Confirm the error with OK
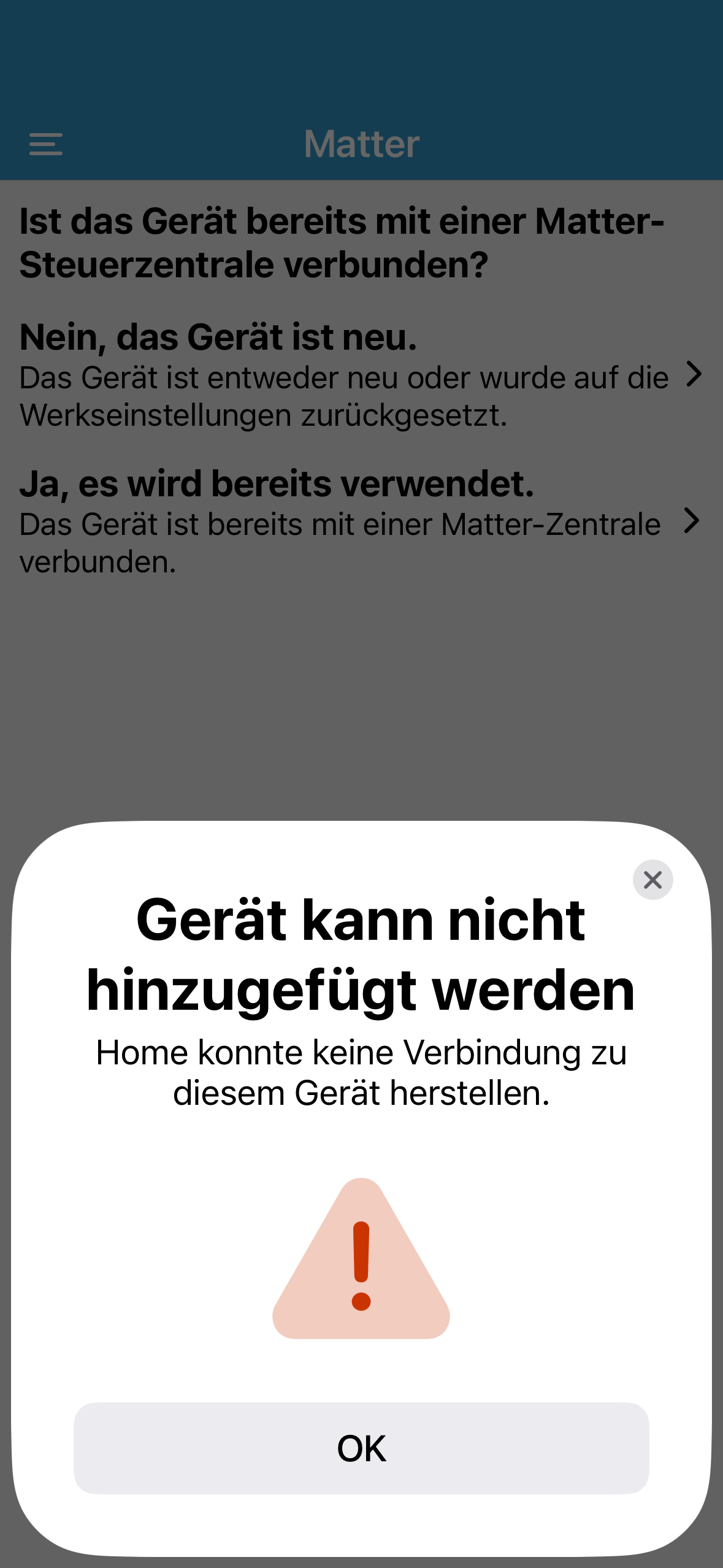 tap(361, 1448)
